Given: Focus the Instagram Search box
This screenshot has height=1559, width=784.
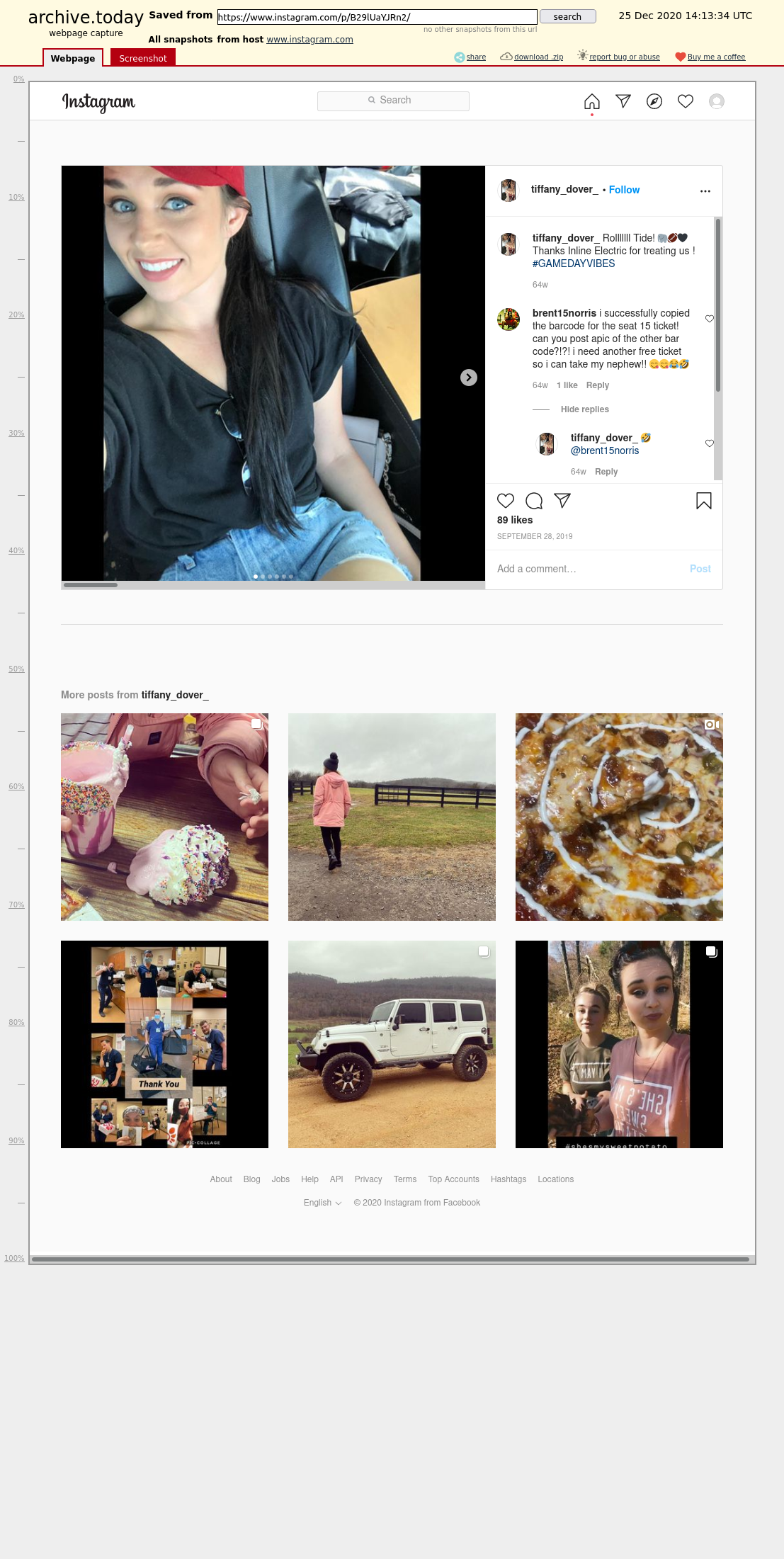Looking at the screenshot, I should point(393,101).
